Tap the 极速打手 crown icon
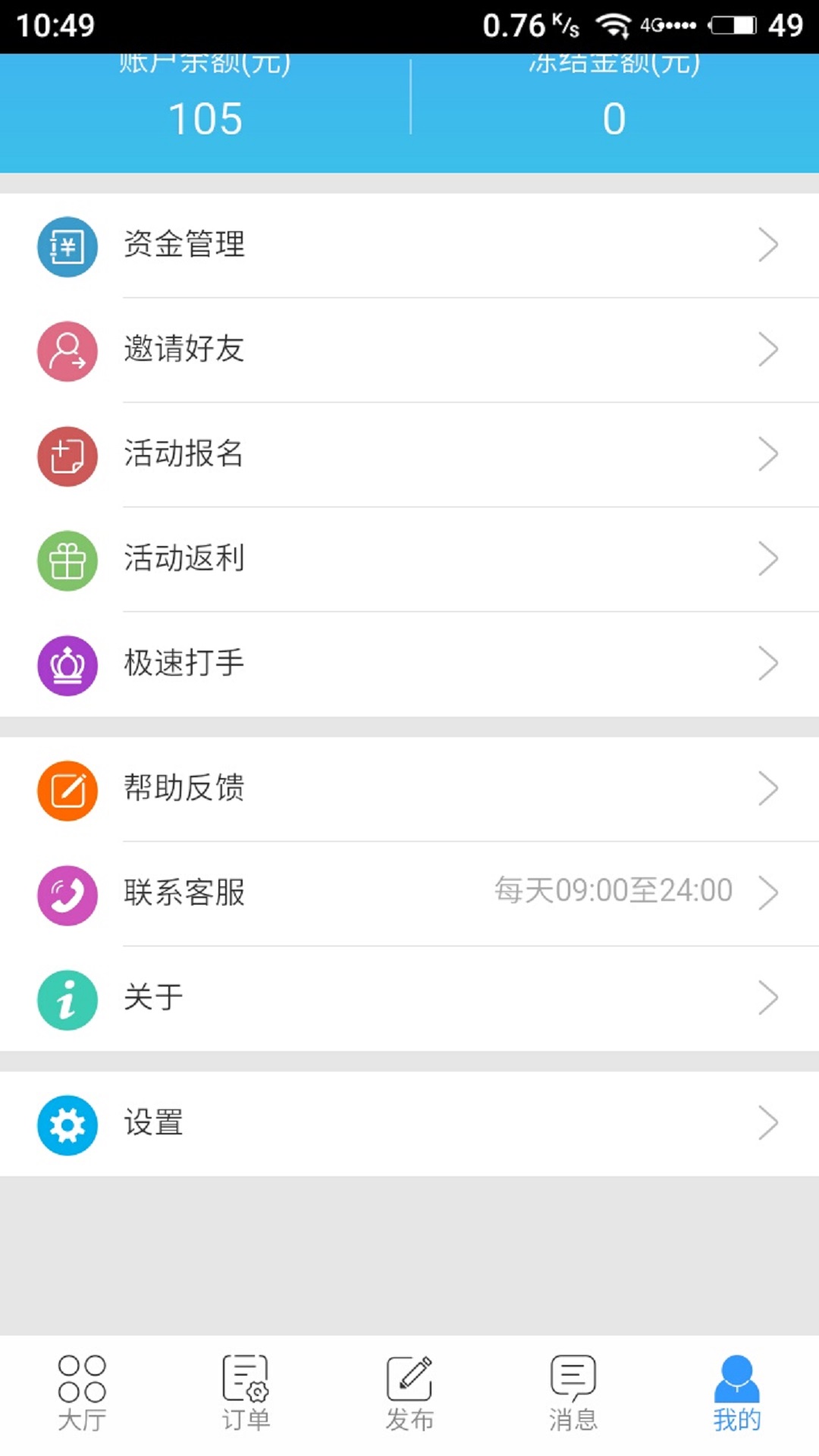819x1456 pixels. coord(67,665)
